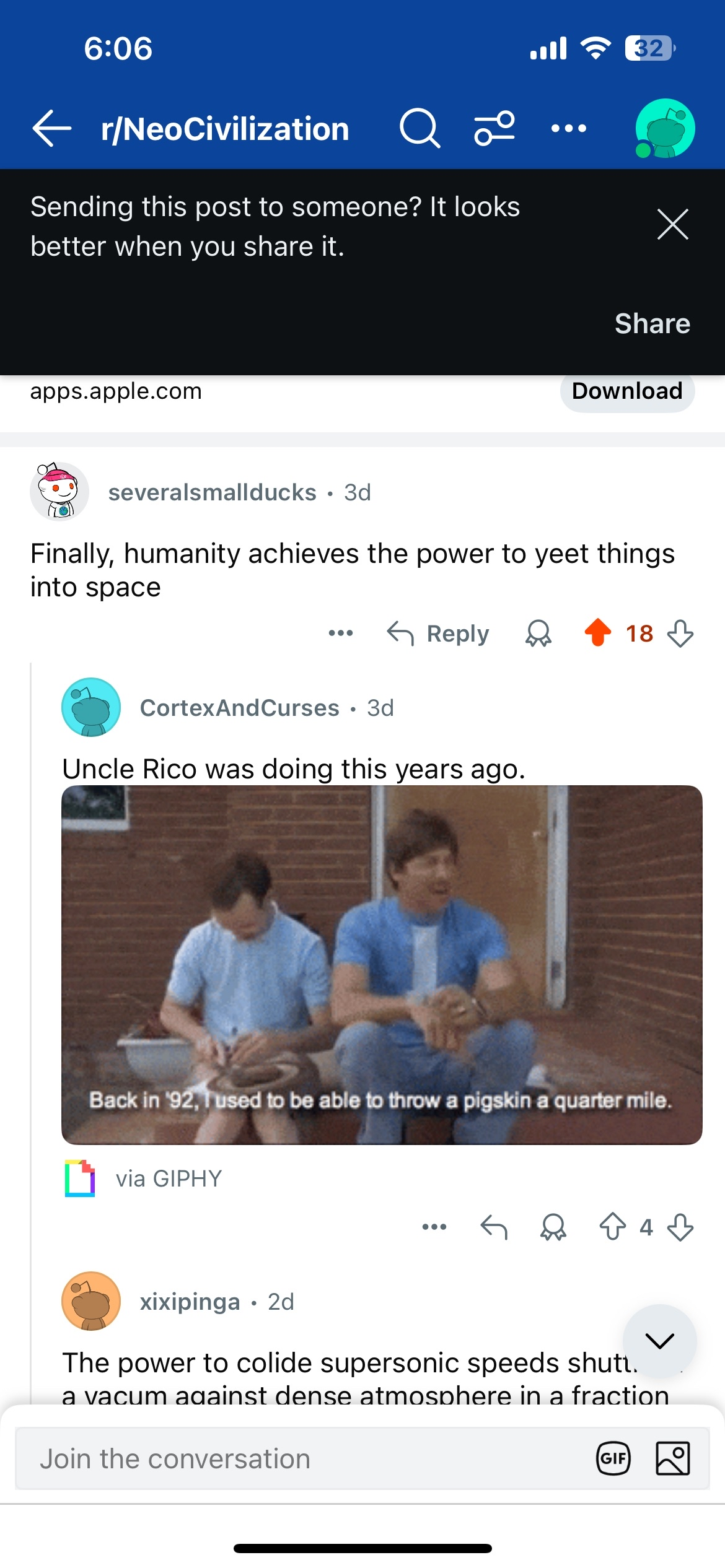The image size is (725, 1568).
Task: Upvote CortexAndCurses' comment
Action: (x=612, y=1227)
